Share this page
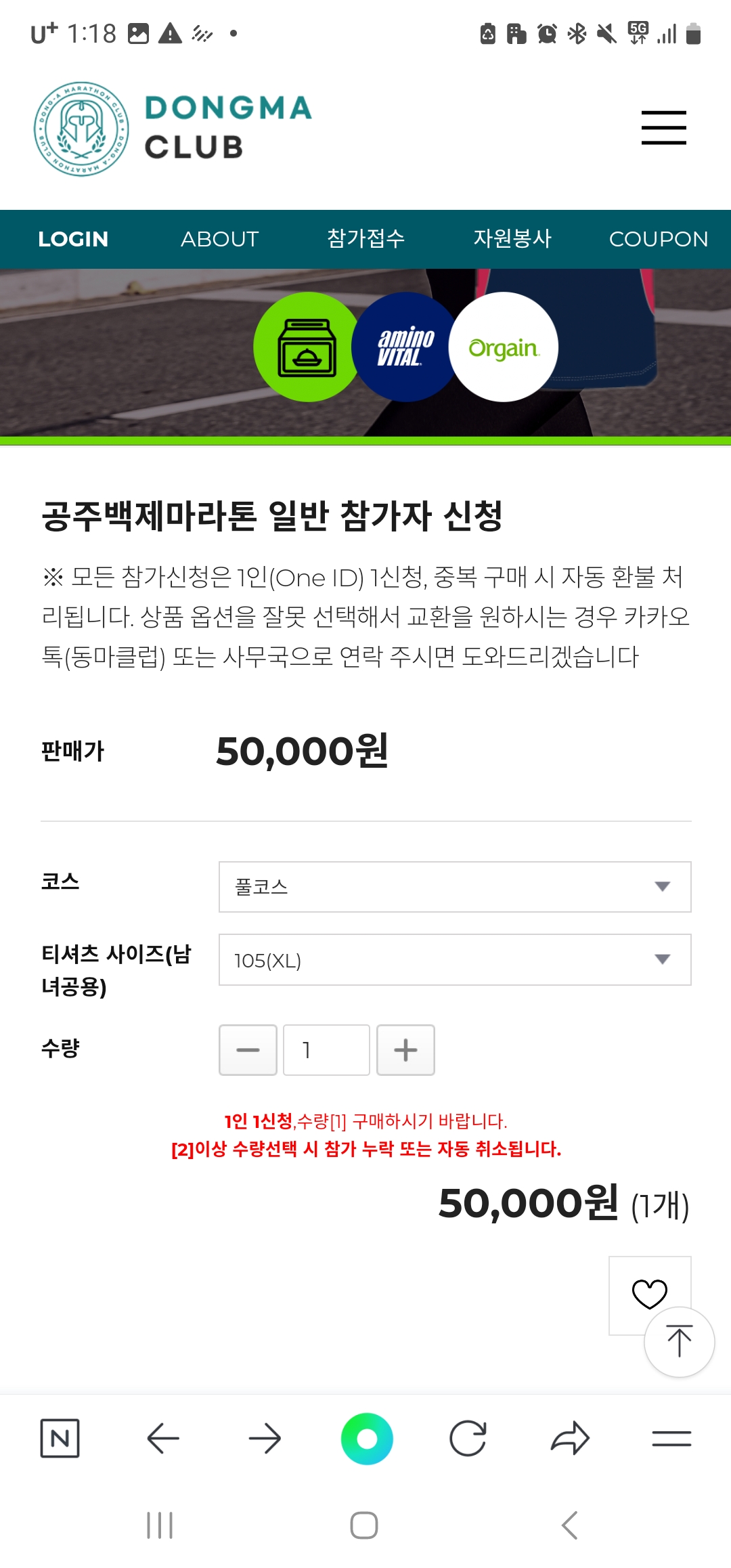731x1568 pixels. (x=570, y=1438)
